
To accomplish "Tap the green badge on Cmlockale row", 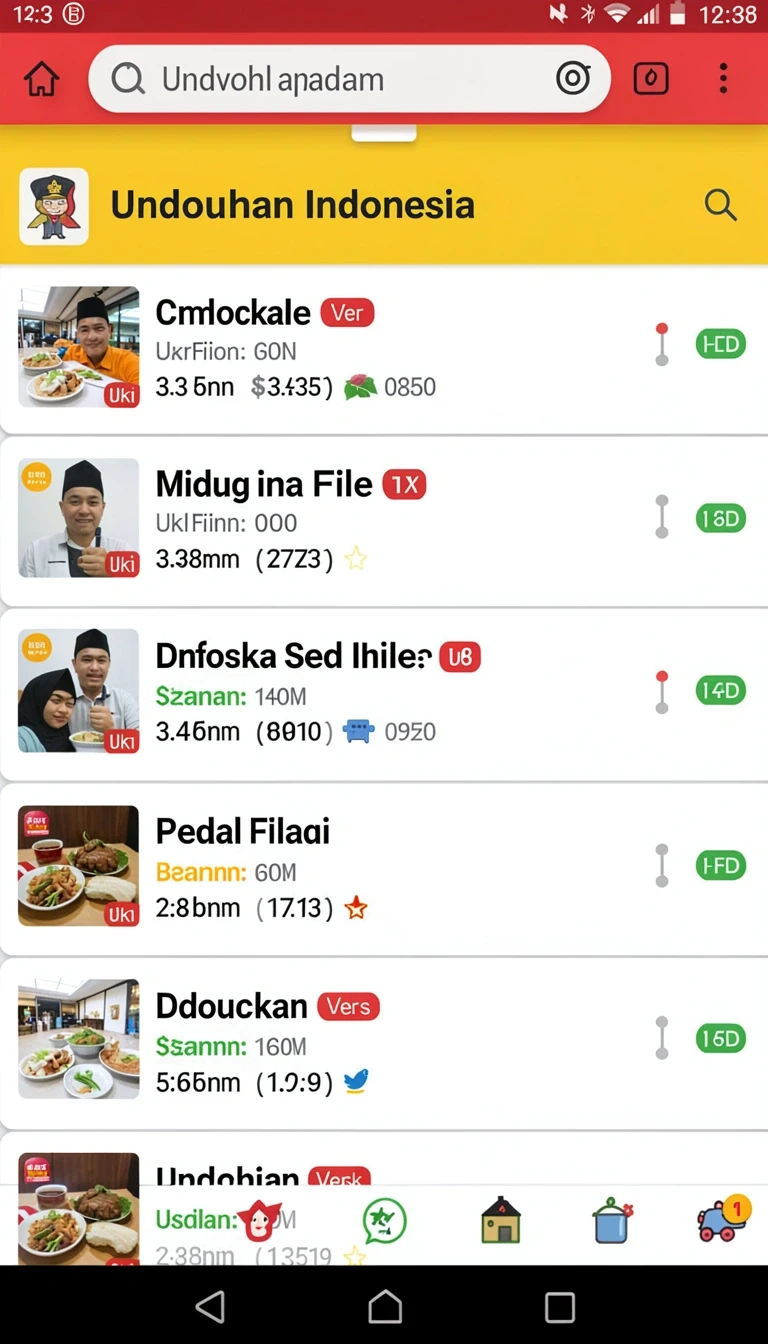I will coord(721,345).
